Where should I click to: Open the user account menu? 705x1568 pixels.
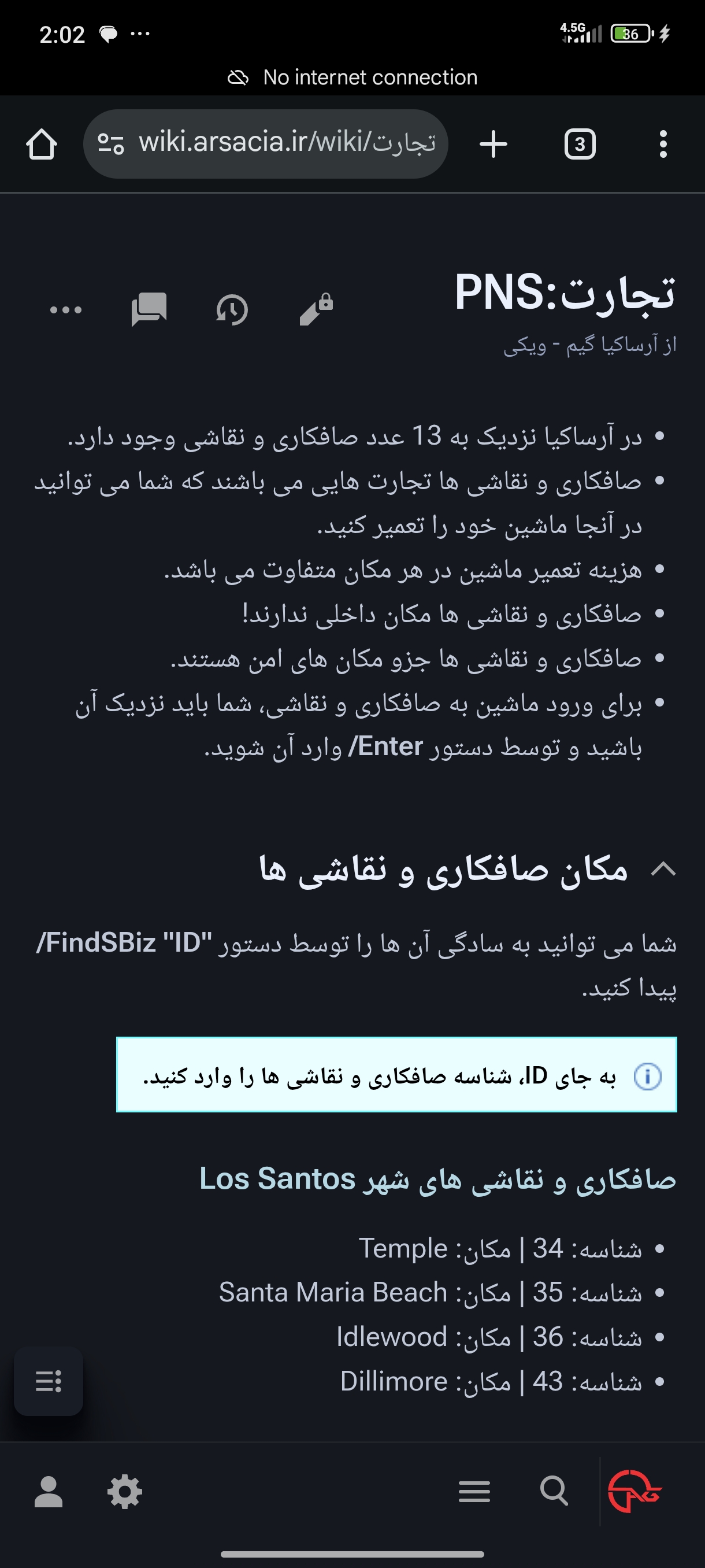(49, 1492)
